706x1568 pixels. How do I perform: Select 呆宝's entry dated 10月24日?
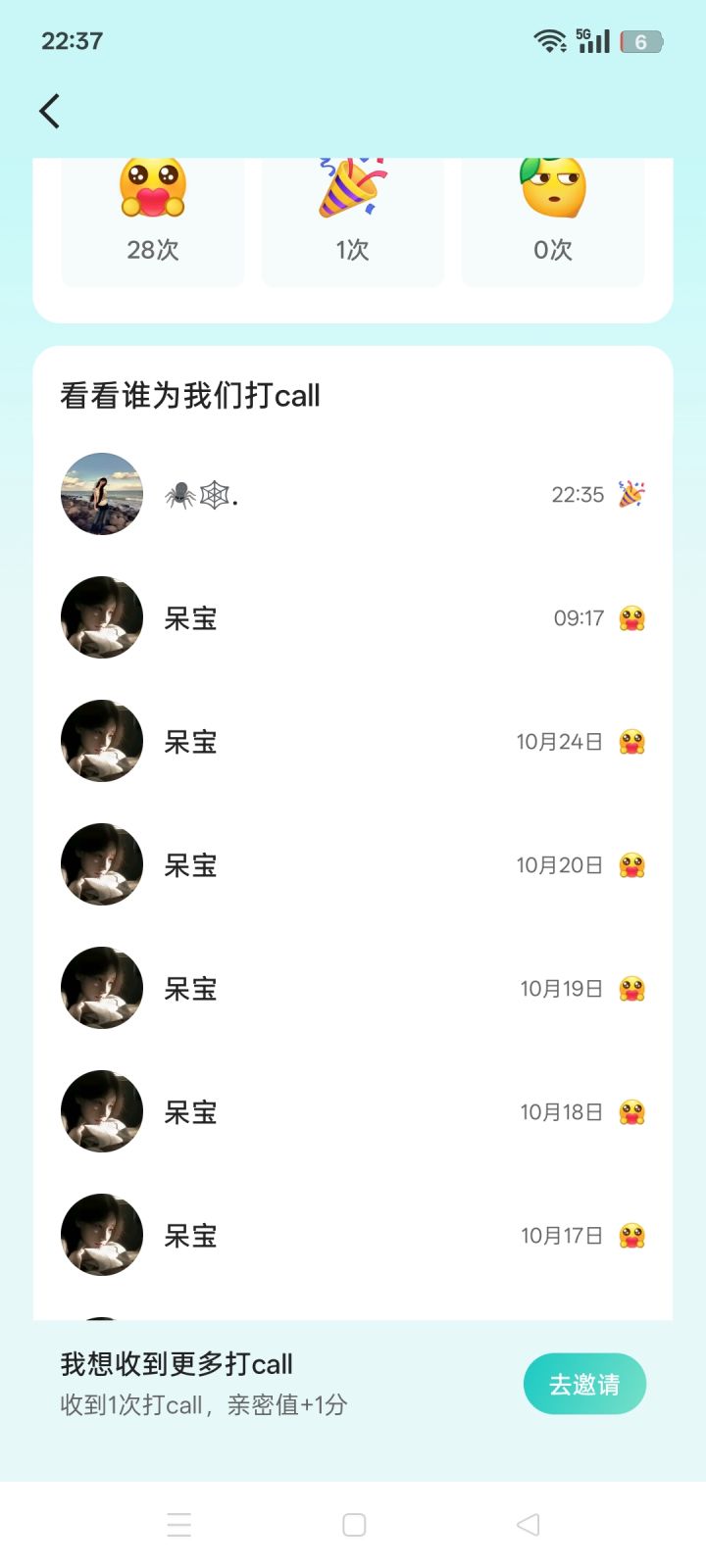353,742
